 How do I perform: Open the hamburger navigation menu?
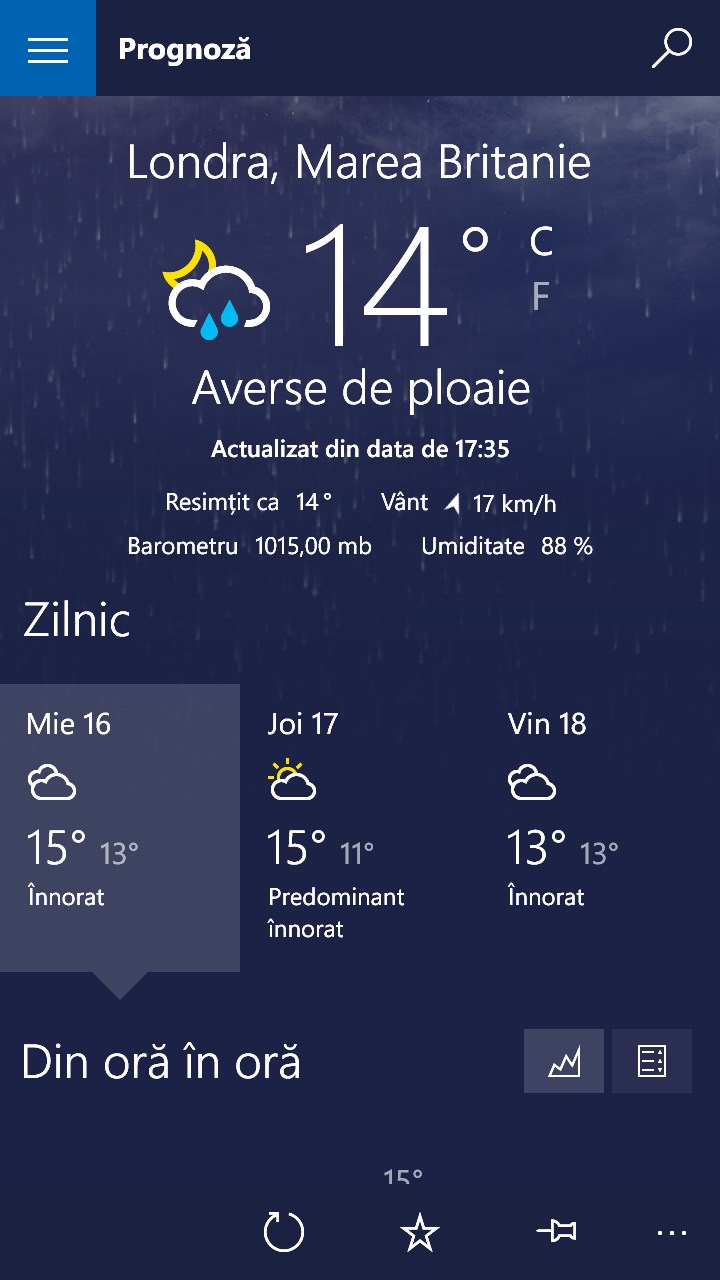pos(47,47)
